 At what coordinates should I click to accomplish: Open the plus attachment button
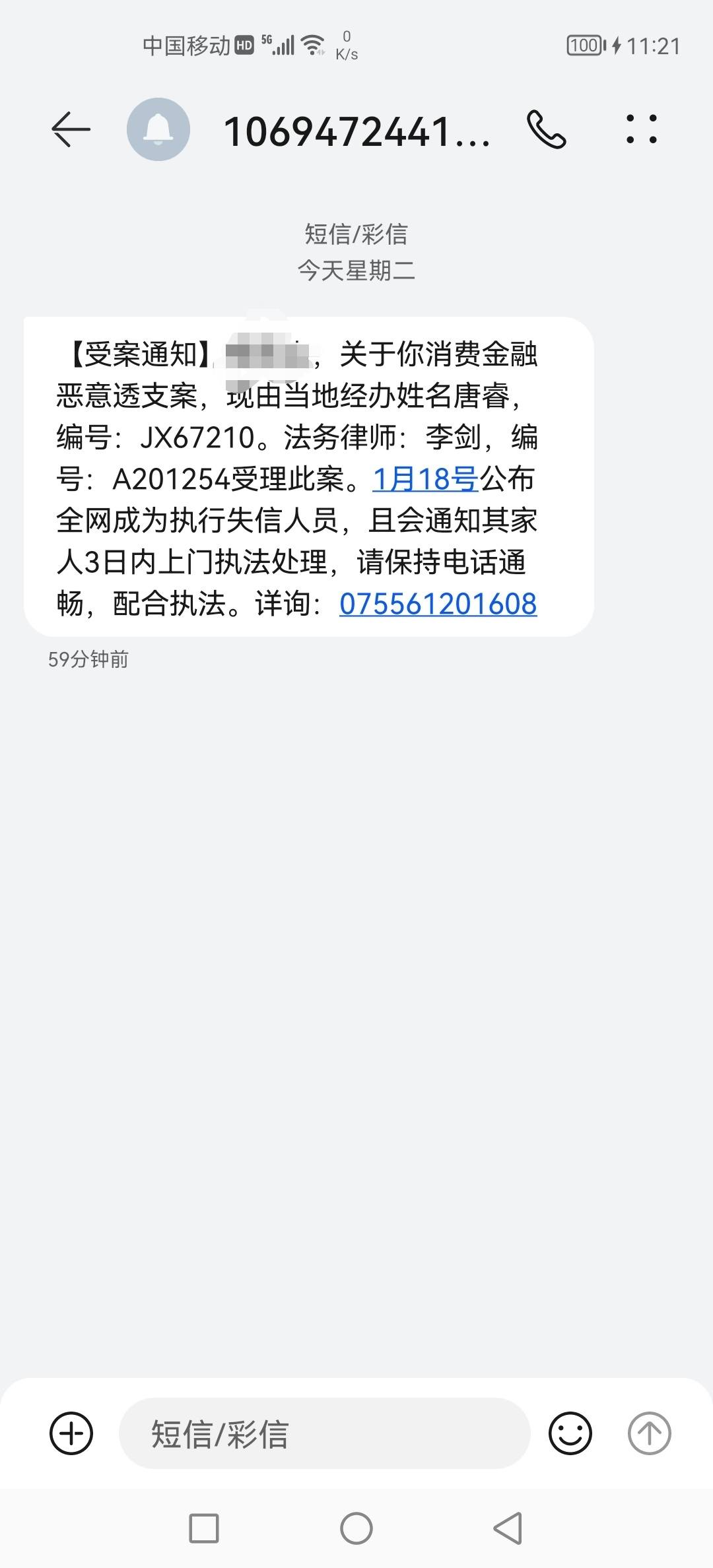click(x=71, y=1433)
